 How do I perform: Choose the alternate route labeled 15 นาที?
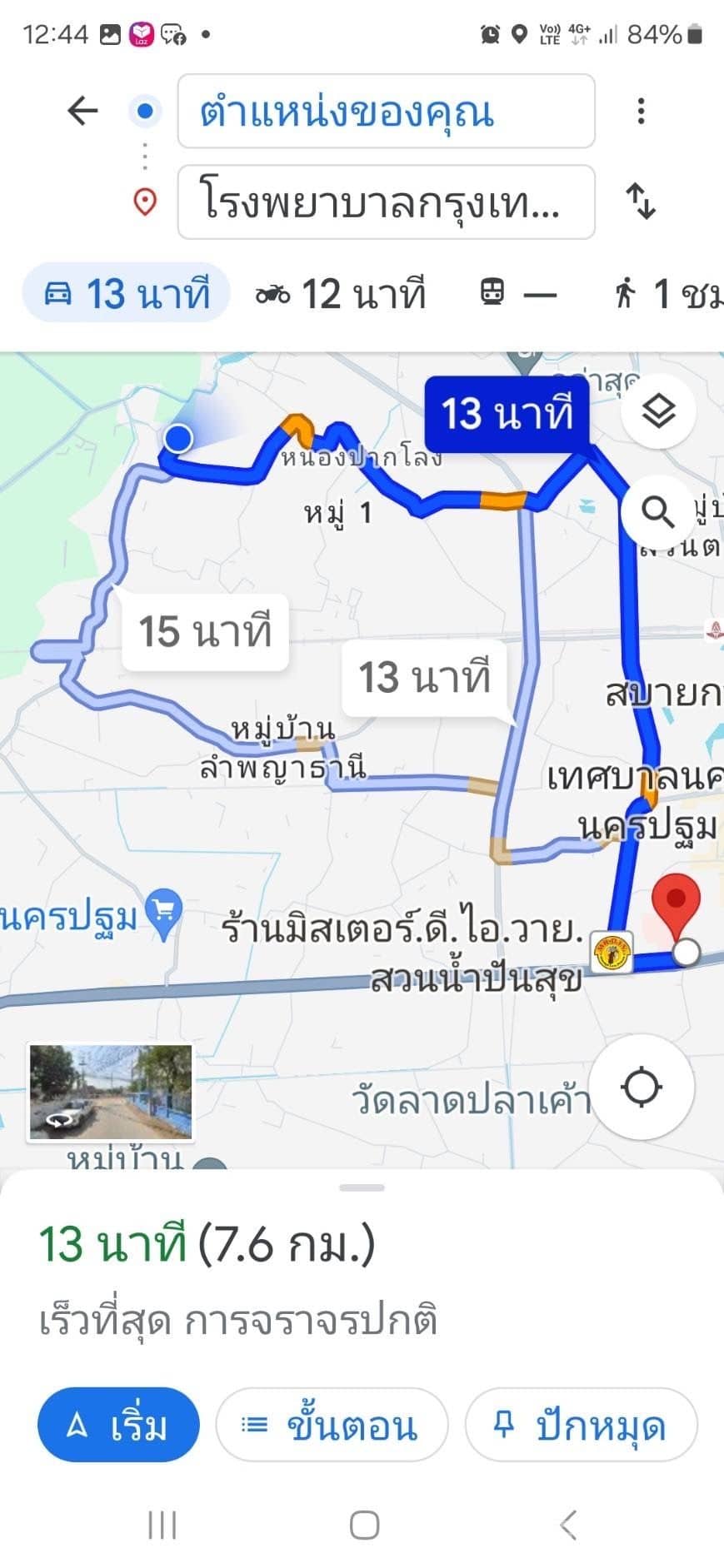(204, 633)
